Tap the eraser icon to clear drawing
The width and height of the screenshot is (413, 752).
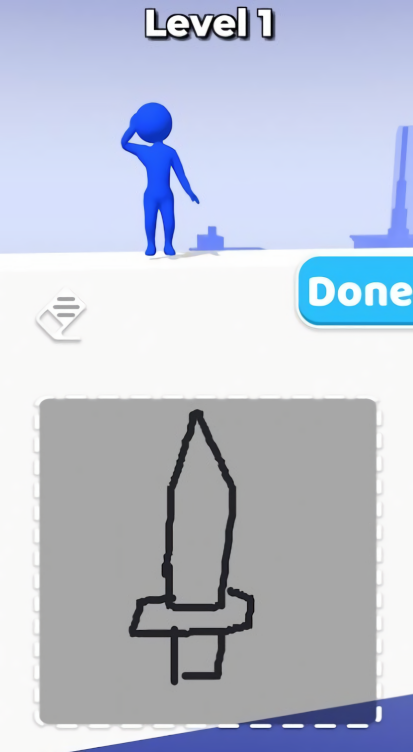click(61, 314)
